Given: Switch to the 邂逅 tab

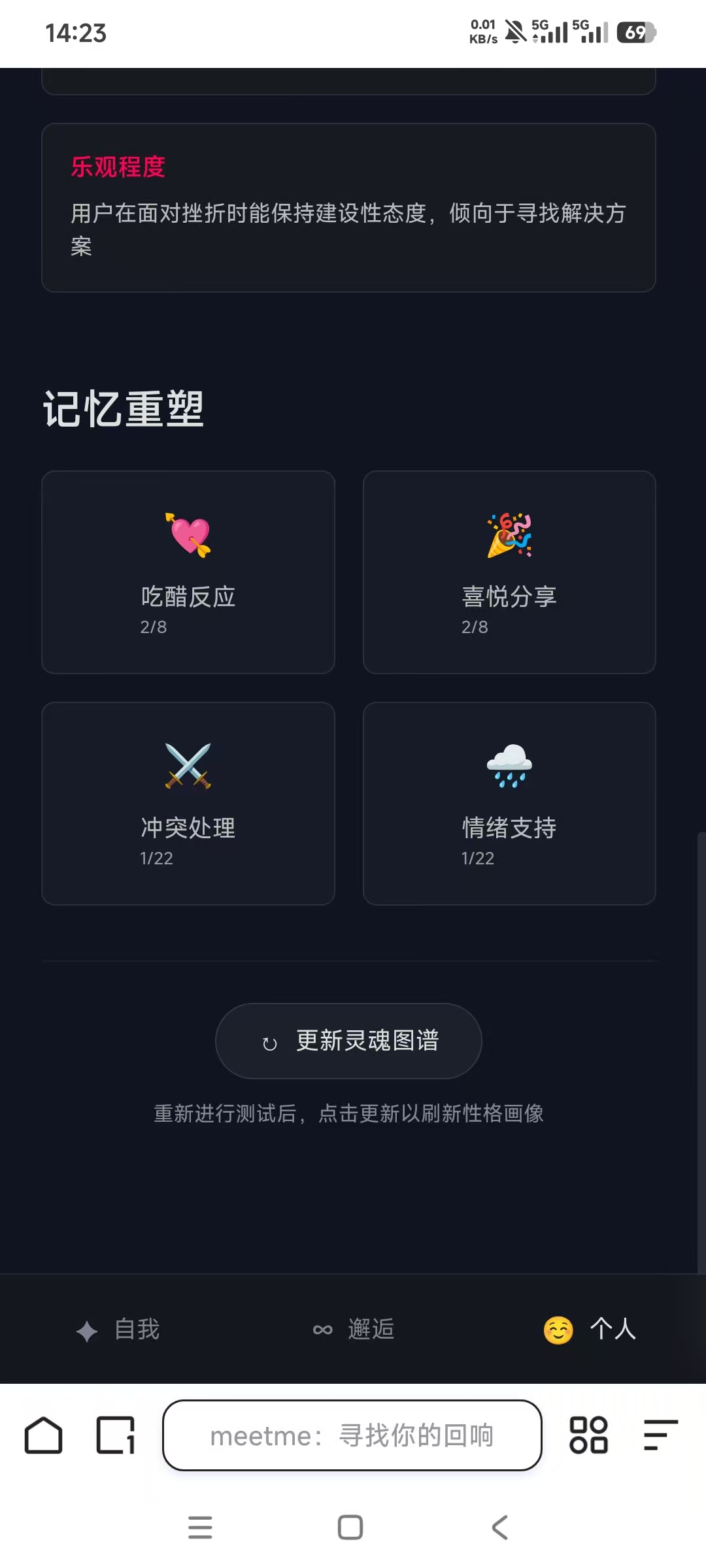Looking at the screenshot, I should (353, 1330).
